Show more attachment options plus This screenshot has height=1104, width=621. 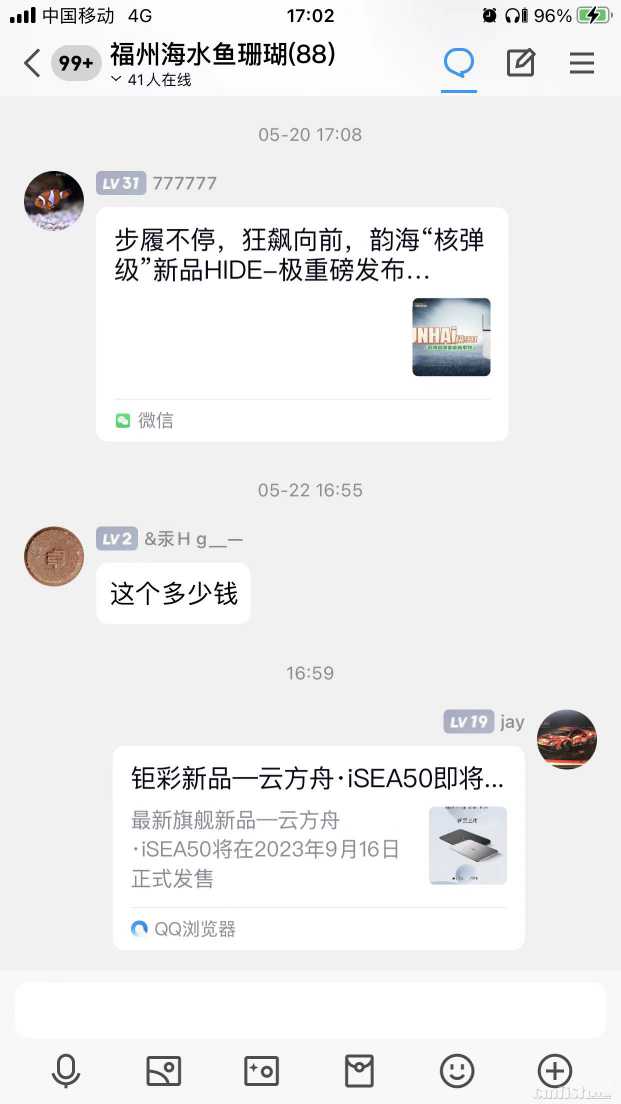(x=555, y=1071)
